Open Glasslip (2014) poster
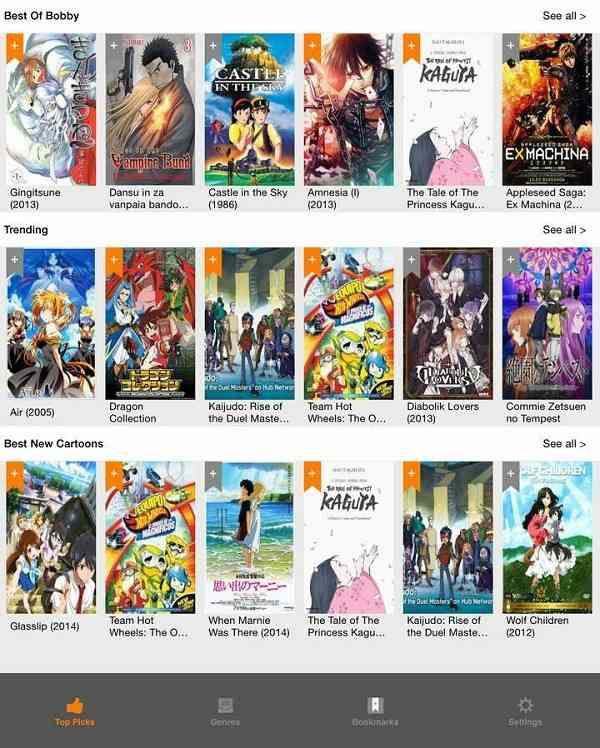The height and width of the screenshot is (748, 600). point(51,538)
